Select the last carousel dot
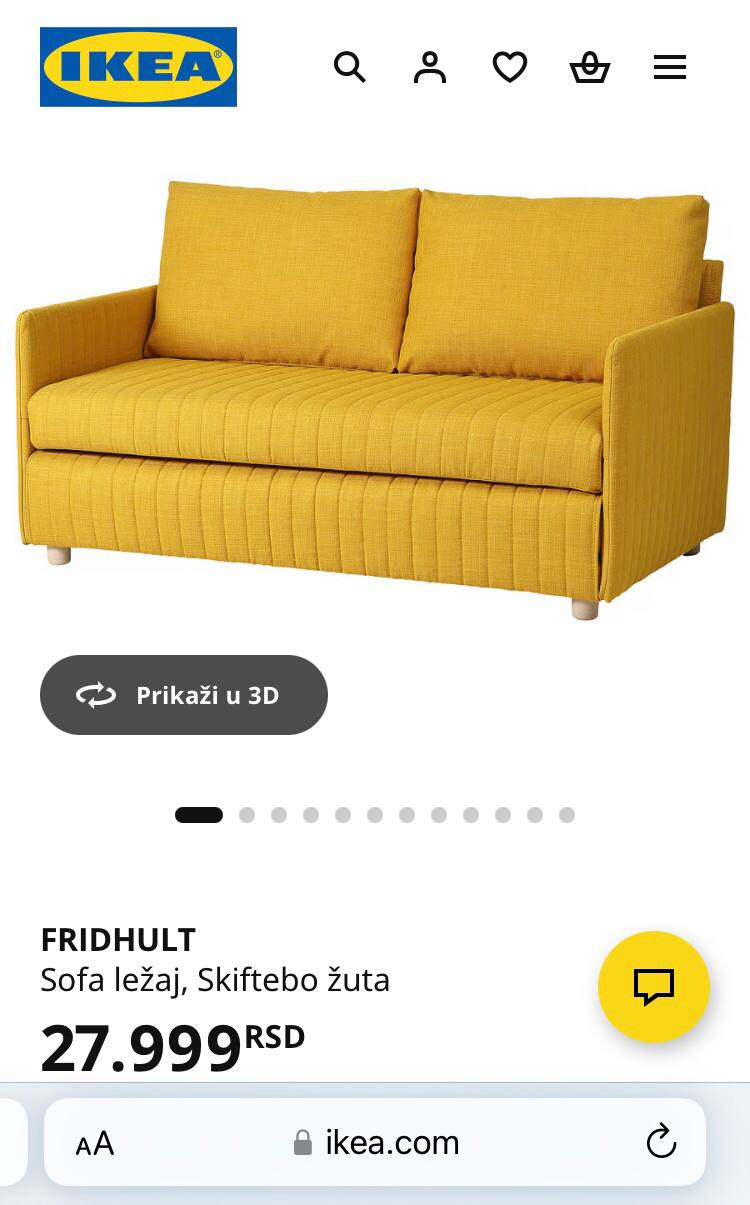The width and height of the screenshot is (750, 1205). pyautogui.click(x=566, y=815)
